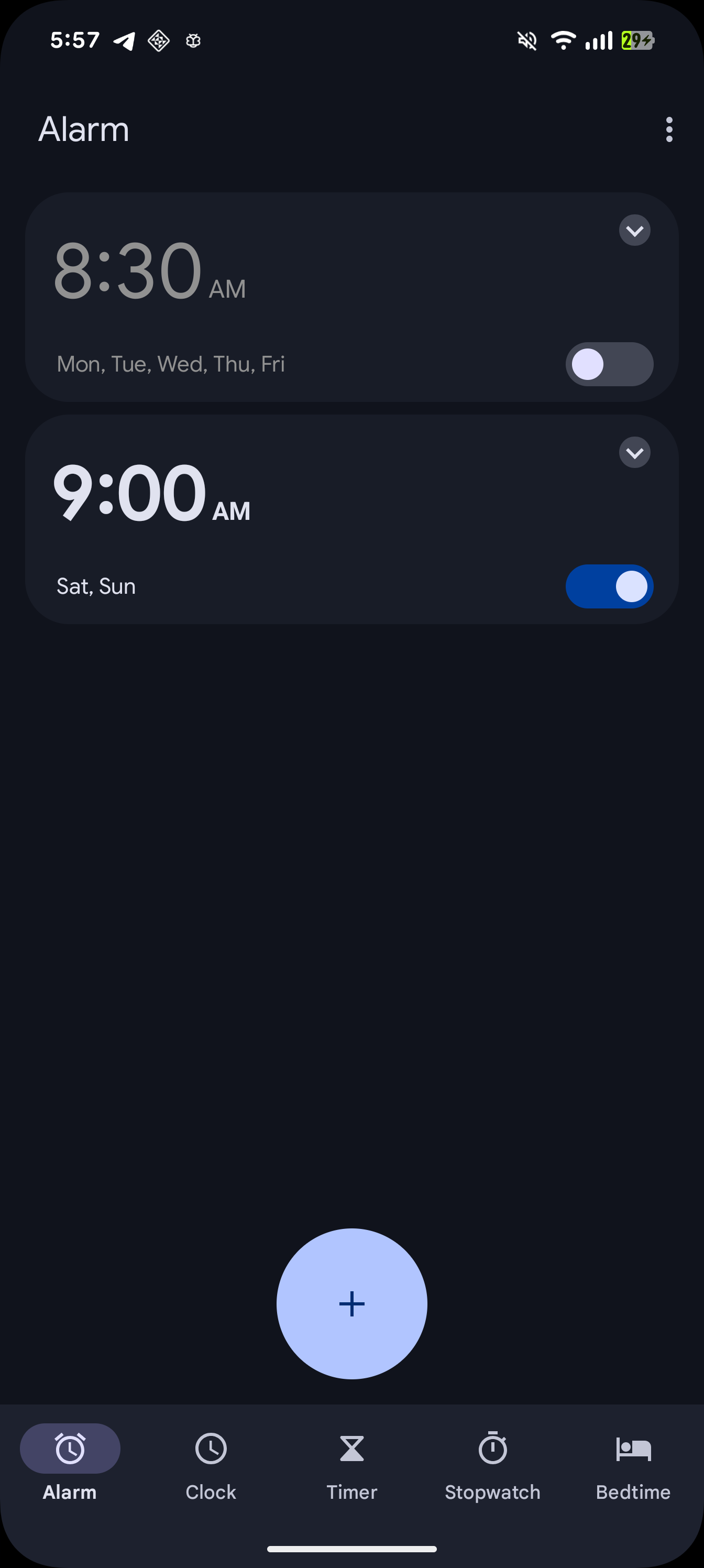Viewport: 704px width, 1568px height.
Task: Expand the 8:30 AM alarm details
Action: [x=634, y=231]
